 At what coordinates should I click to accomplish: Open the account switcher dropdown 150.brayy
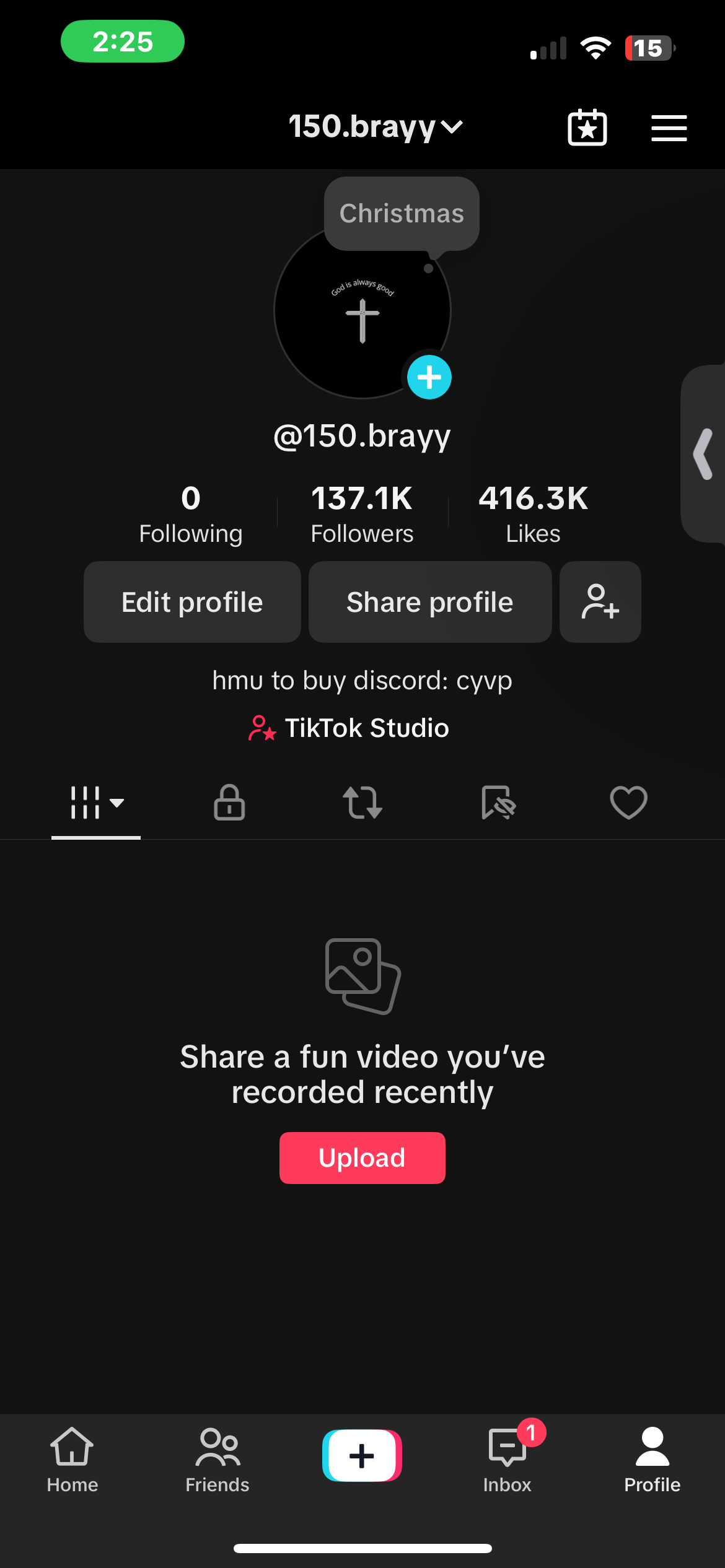376,127
